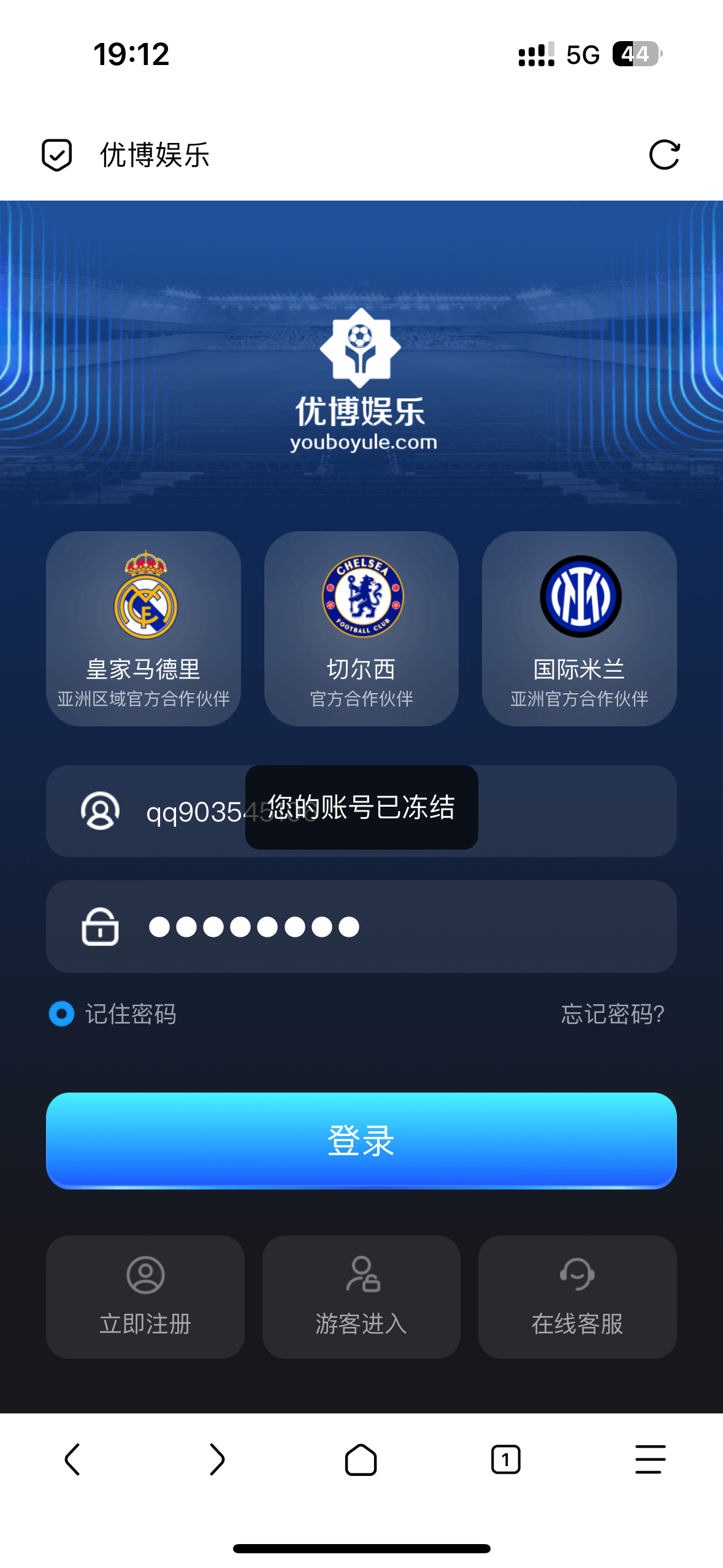Select 立即注册 to register
Viewport: 723px width, 1568px height.
coord(145,1296)
